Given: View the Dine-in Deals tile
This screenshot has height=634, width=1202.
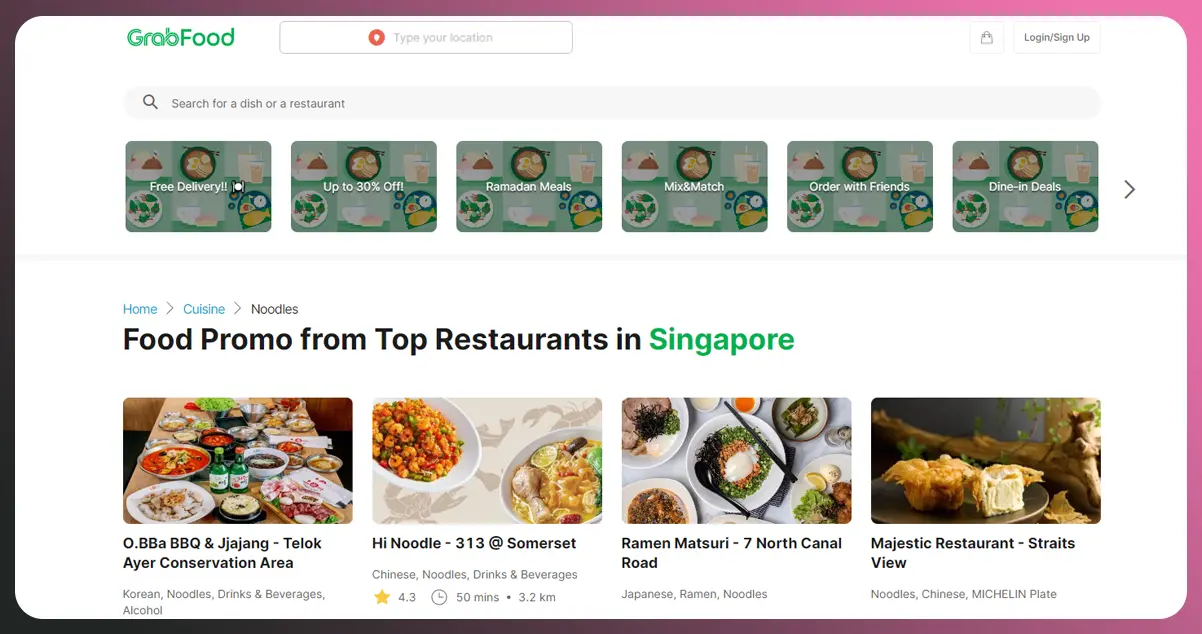Looking at the screenshot, I should coord(1025,187).
